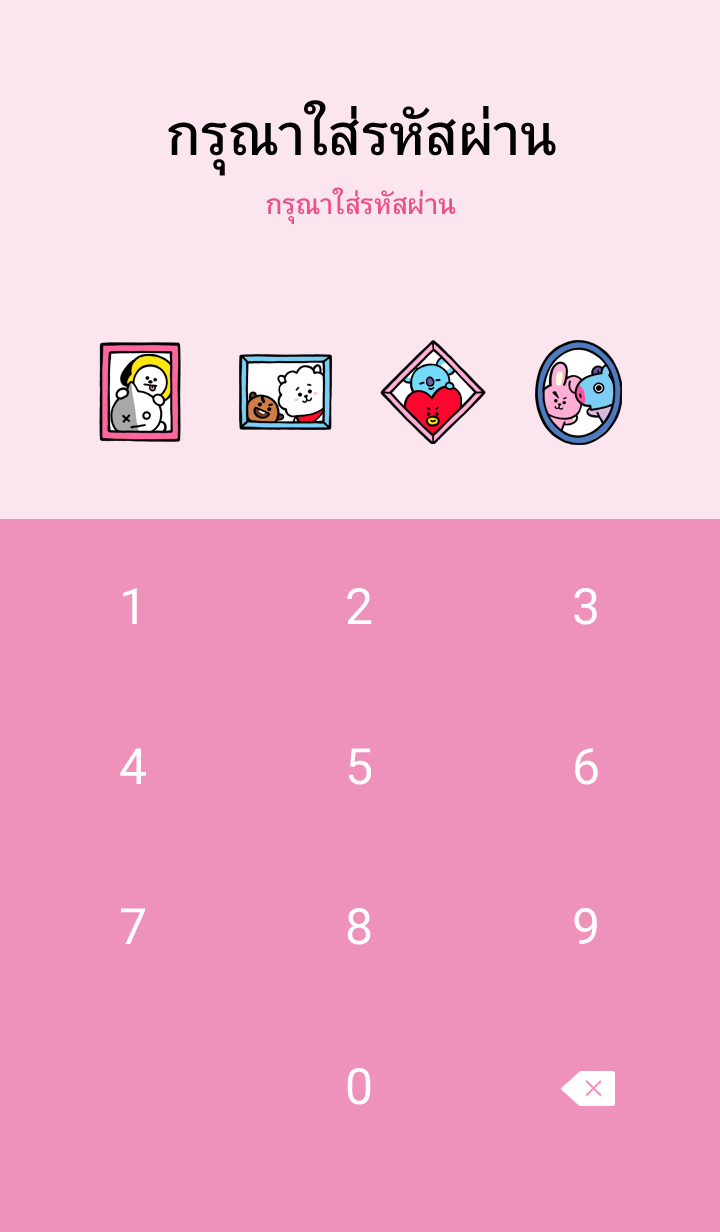Select digit 7 on the passcode pad
Image resolution: width=720 pixels, height=1232 pixels.
[x=133, y=927]
